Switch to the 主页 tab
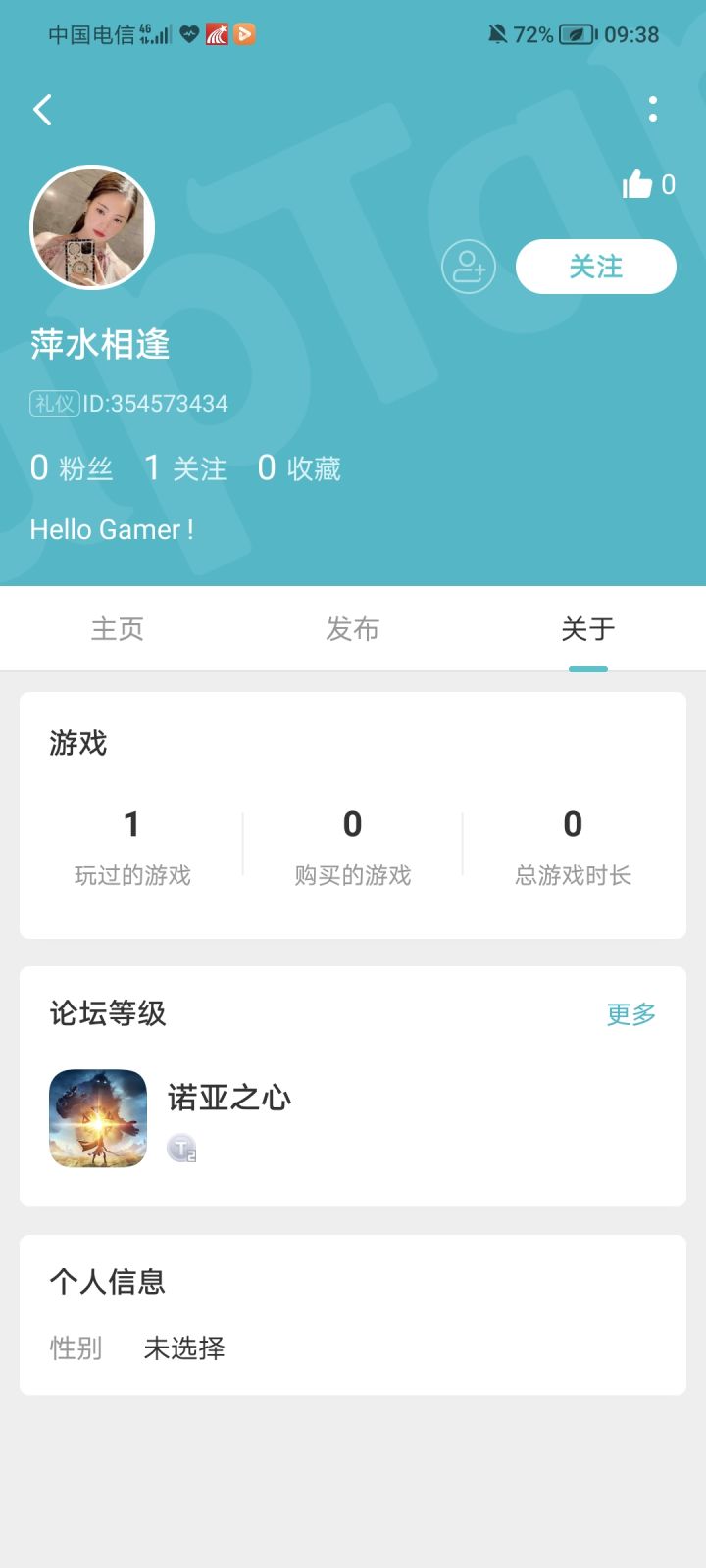The height and width of the screenshot is (1568, 706). tap(118, 629)
